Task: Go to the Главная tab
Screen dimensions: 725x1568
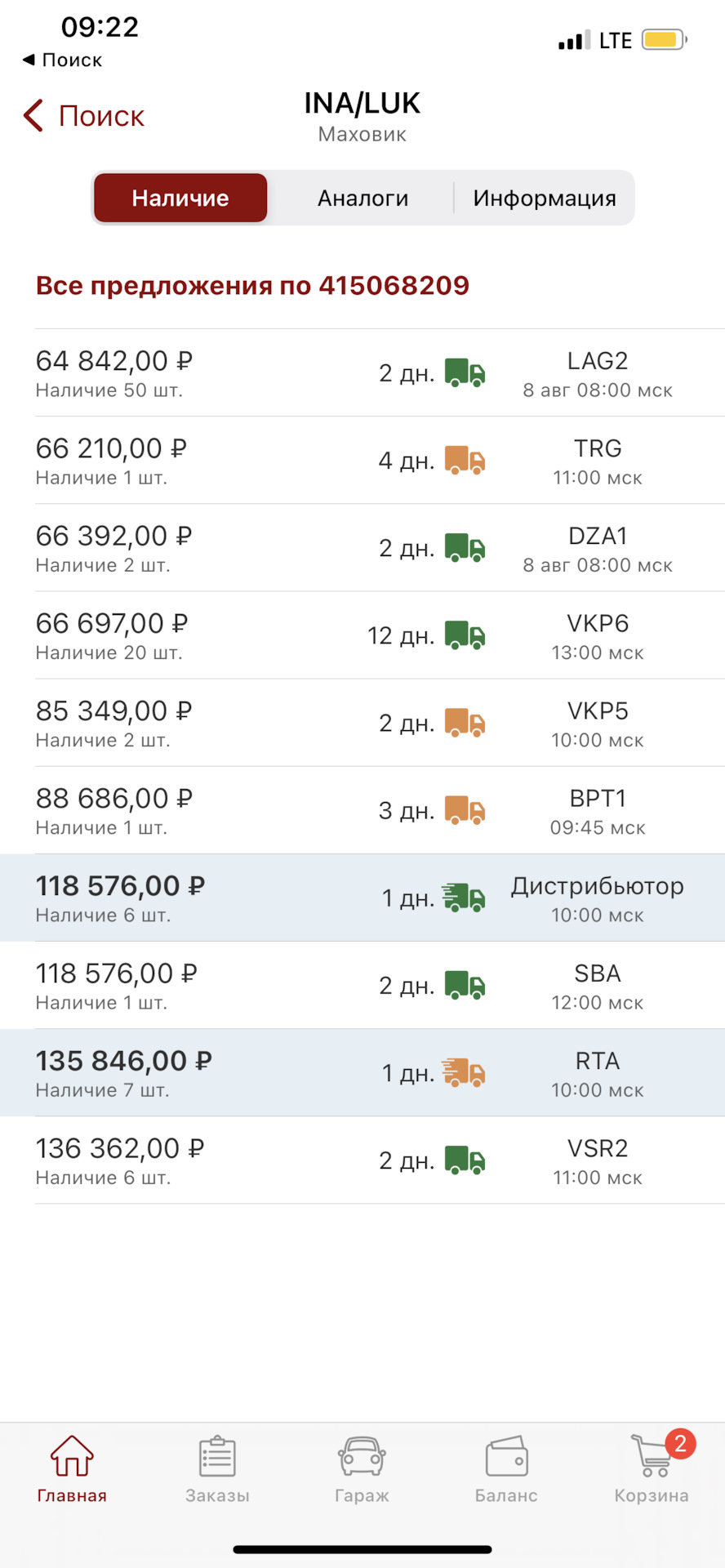Action: click(72, 1470)
